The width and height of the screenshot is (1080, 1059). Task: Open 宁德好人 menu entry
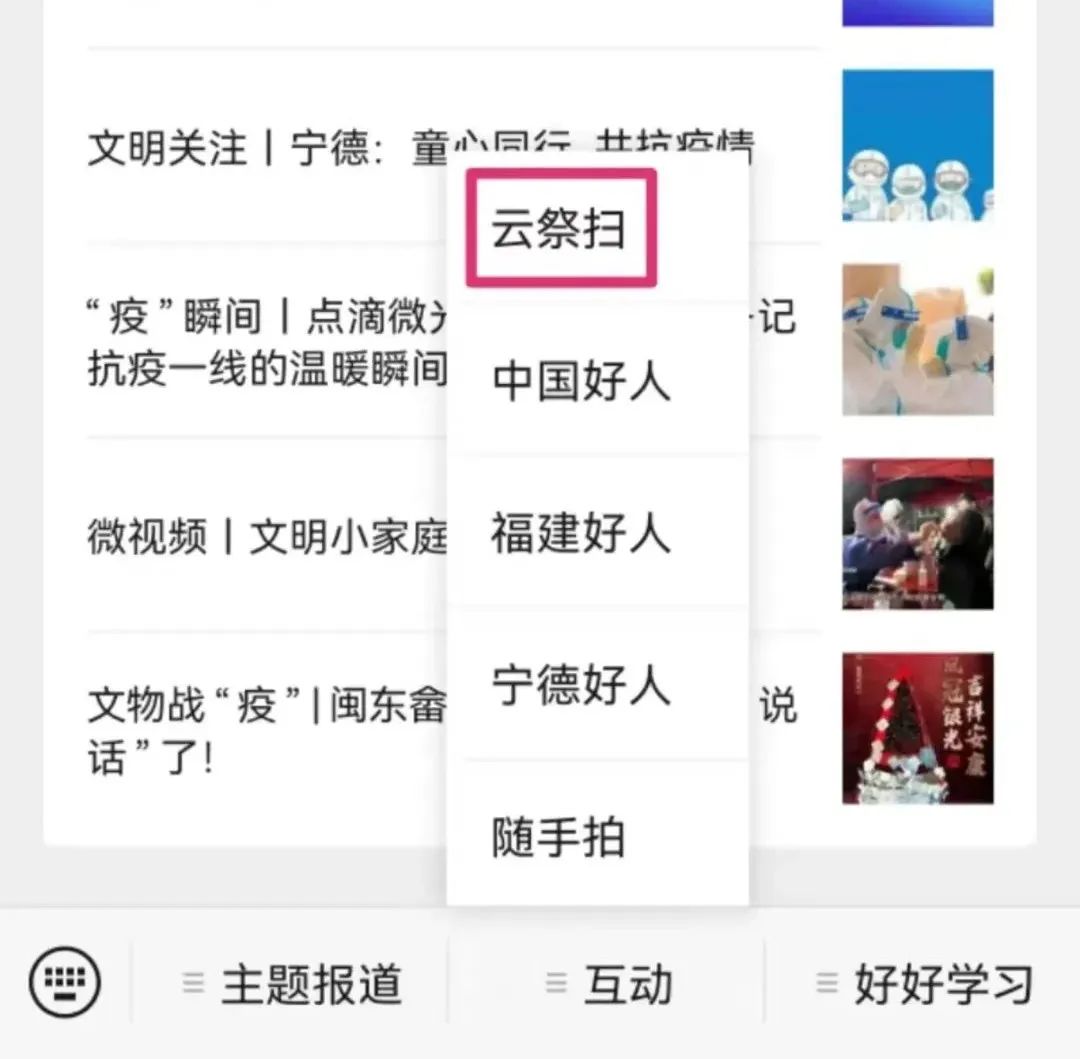click(x=581, y=686)
